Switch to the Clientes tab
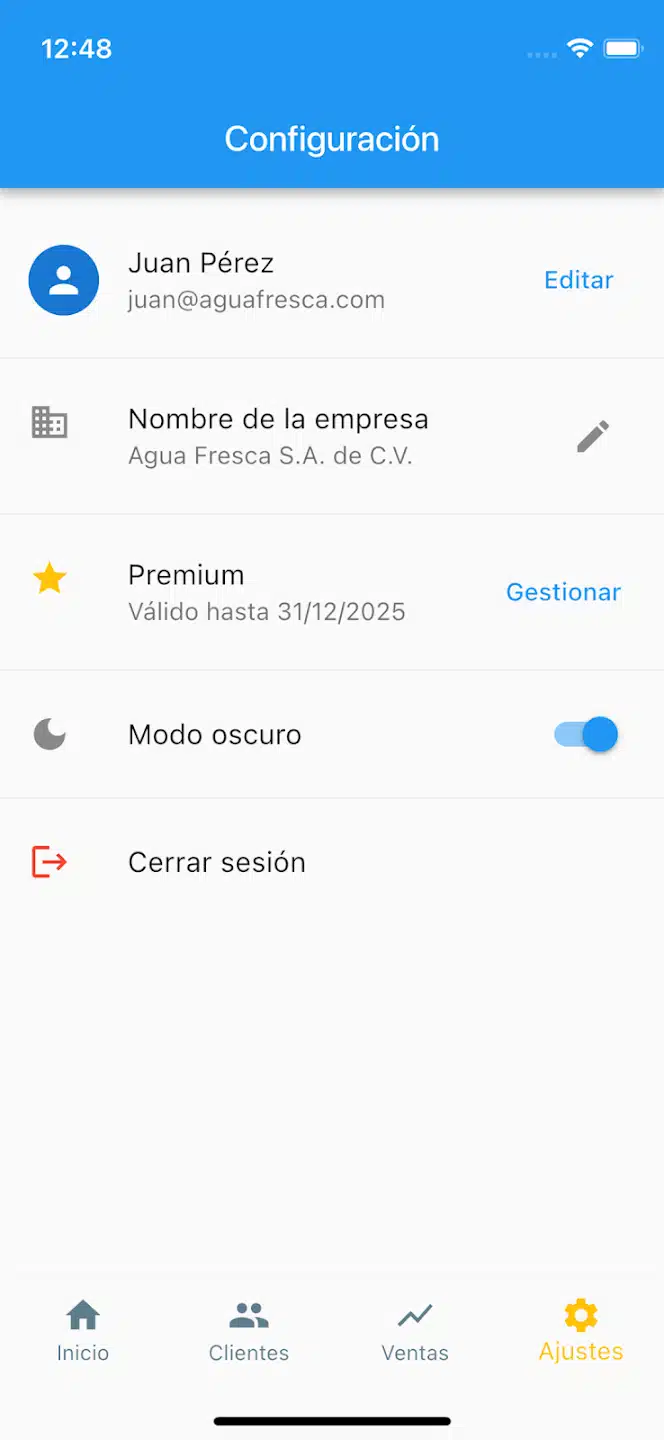Screen dimensions: 664x1440 coord(249,1330)
